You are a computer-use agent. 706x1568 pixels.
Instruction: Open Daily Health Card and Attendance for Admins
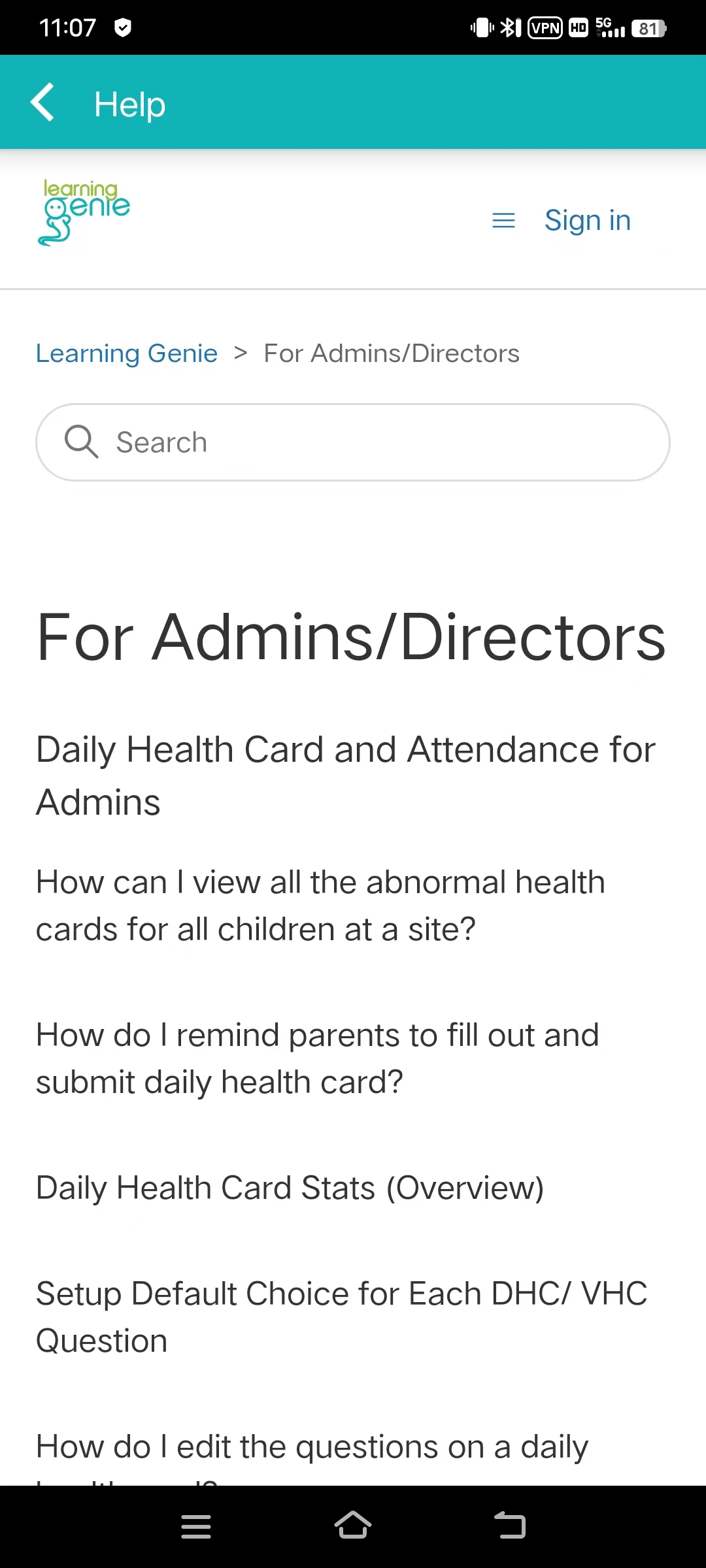pos(346,776)
